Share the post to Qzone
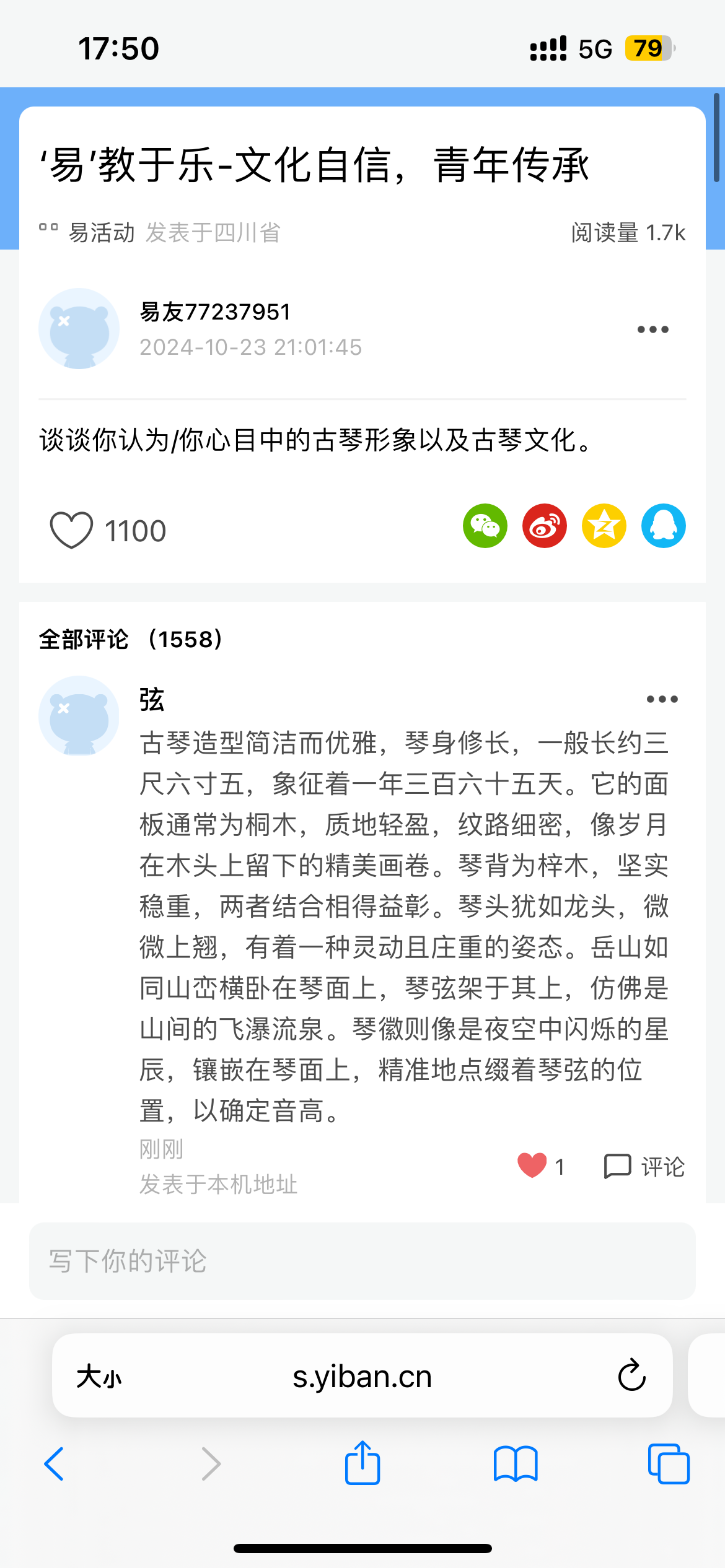725x1568 pixels. [604, 526]
